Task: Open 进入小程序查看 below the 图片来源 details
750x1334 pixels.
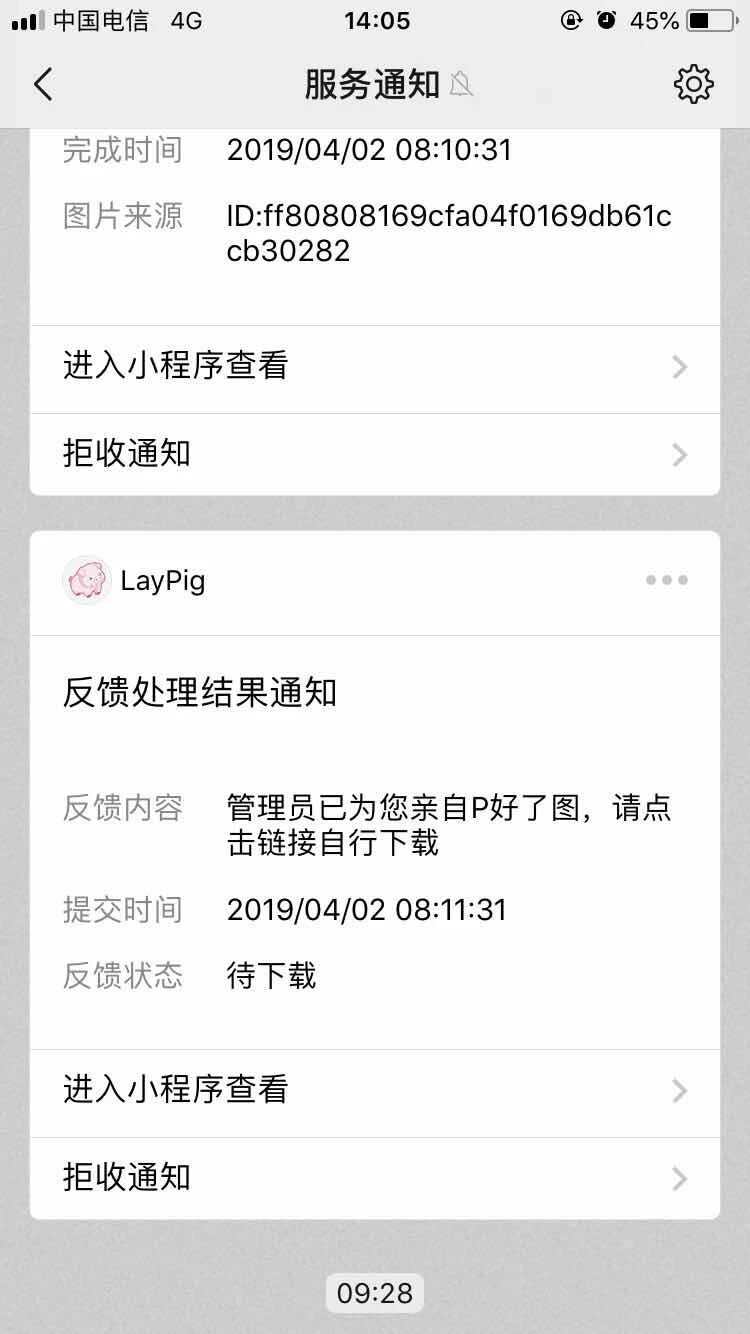Action: click(375, 367)
